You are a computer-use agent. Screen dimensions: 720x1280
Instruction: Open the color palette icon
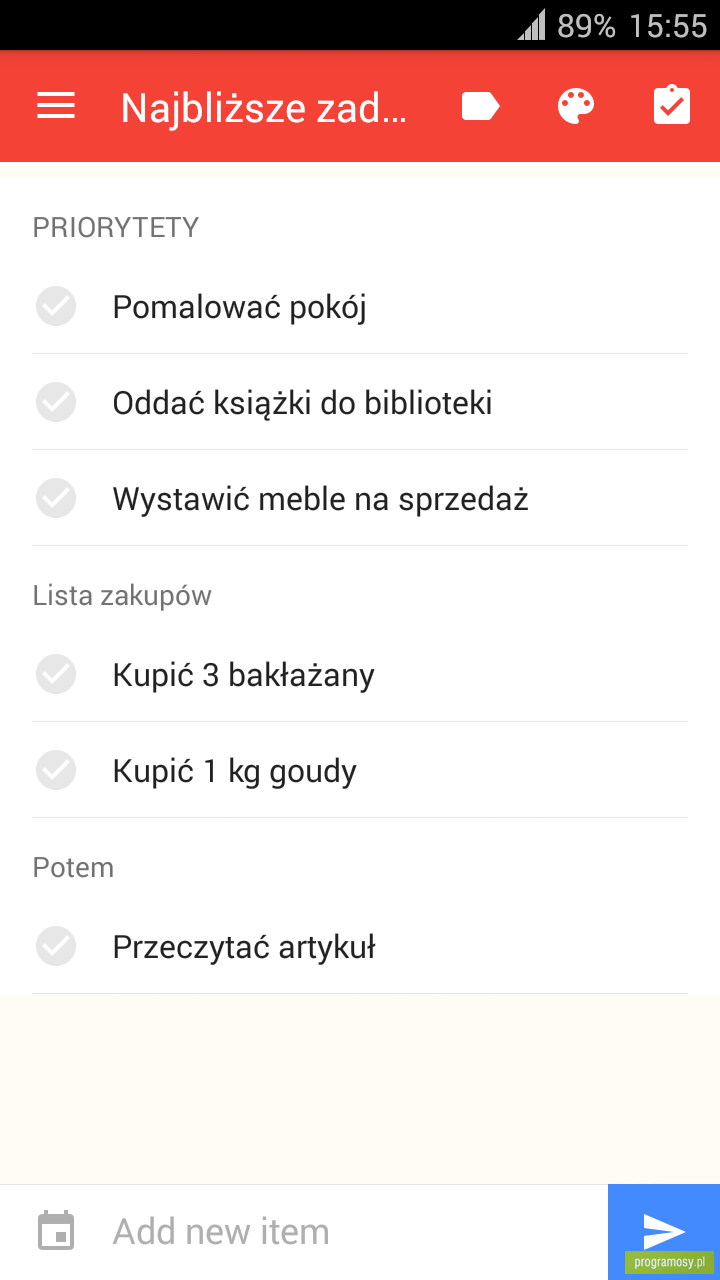click(576, 106)
